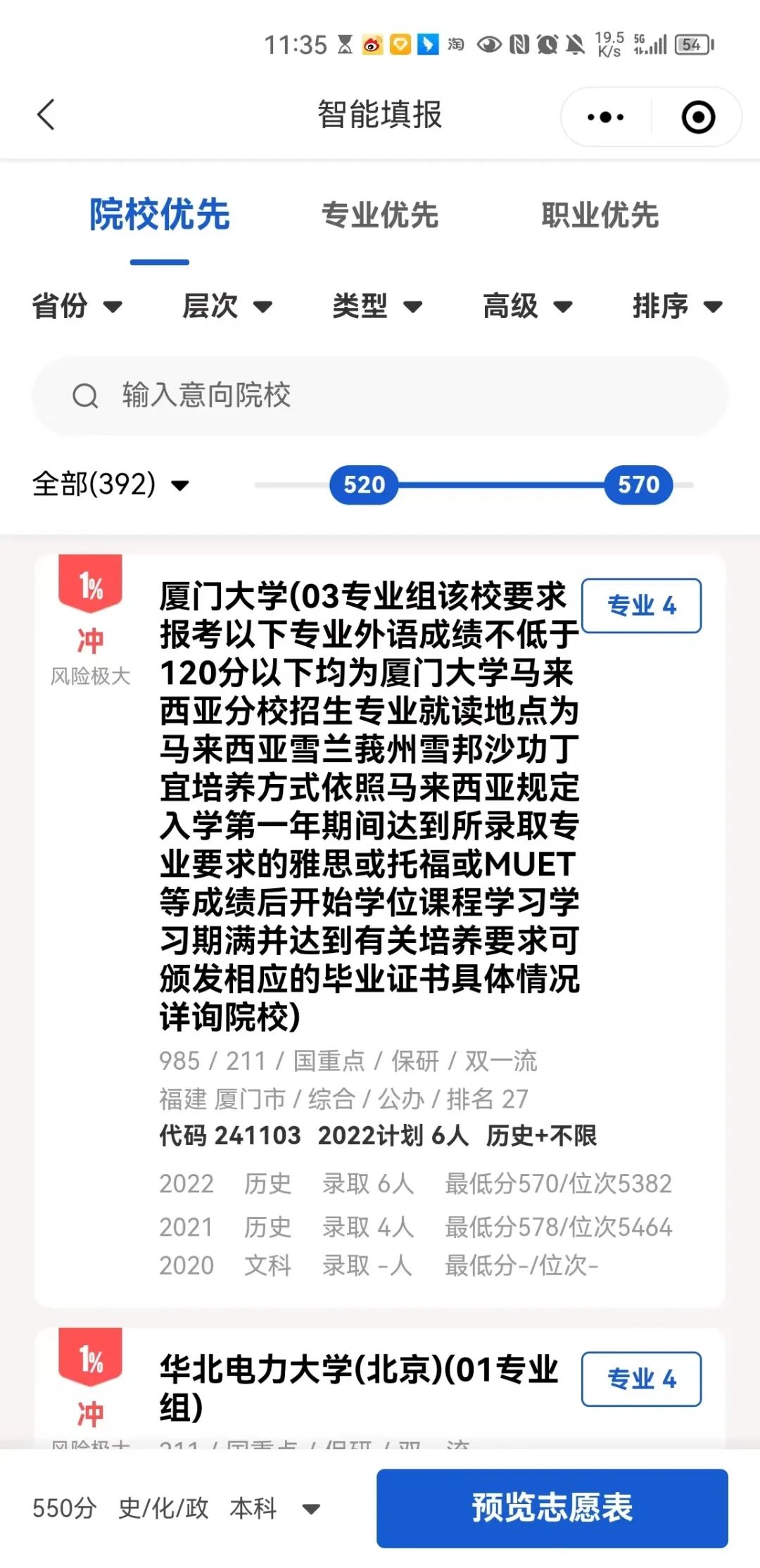The height and width of the screenshot is (1568, 760).
Task: Expand the 省份 filter dropdown
Action: [77, 306]
